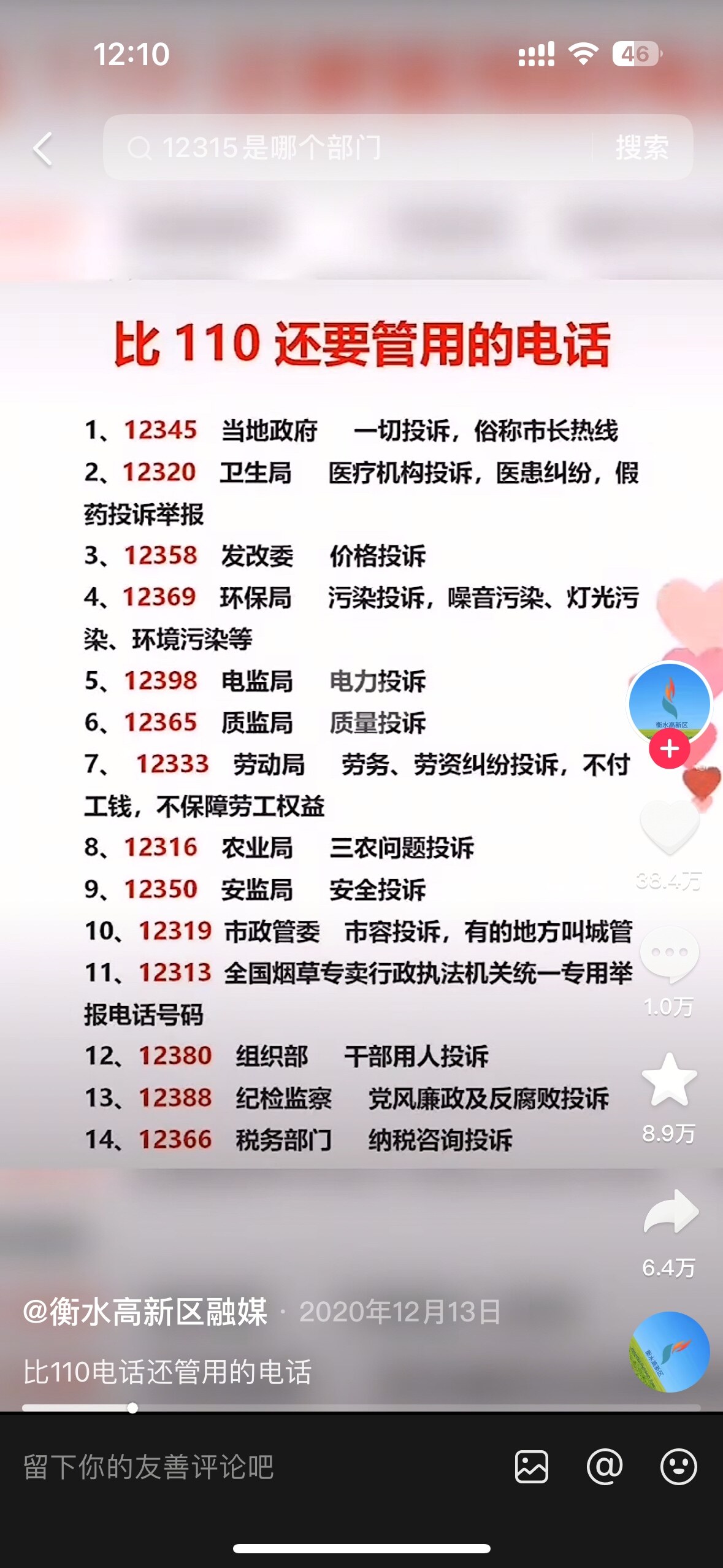Like this video with the heart icon
This screenshot has height=1568, width=723.
point(669,828)
